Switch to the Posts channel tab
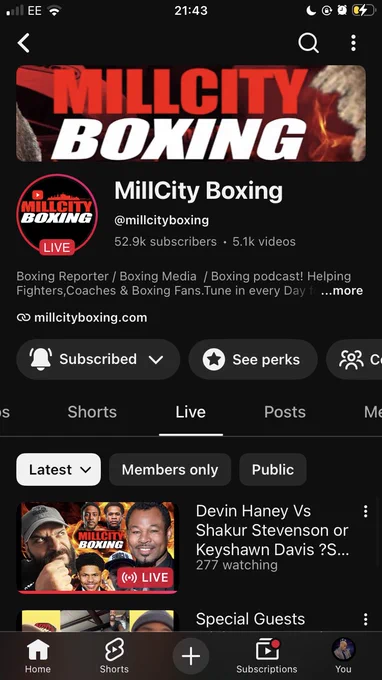Screen dimensions: 382x680 click(x=284, y=412)
